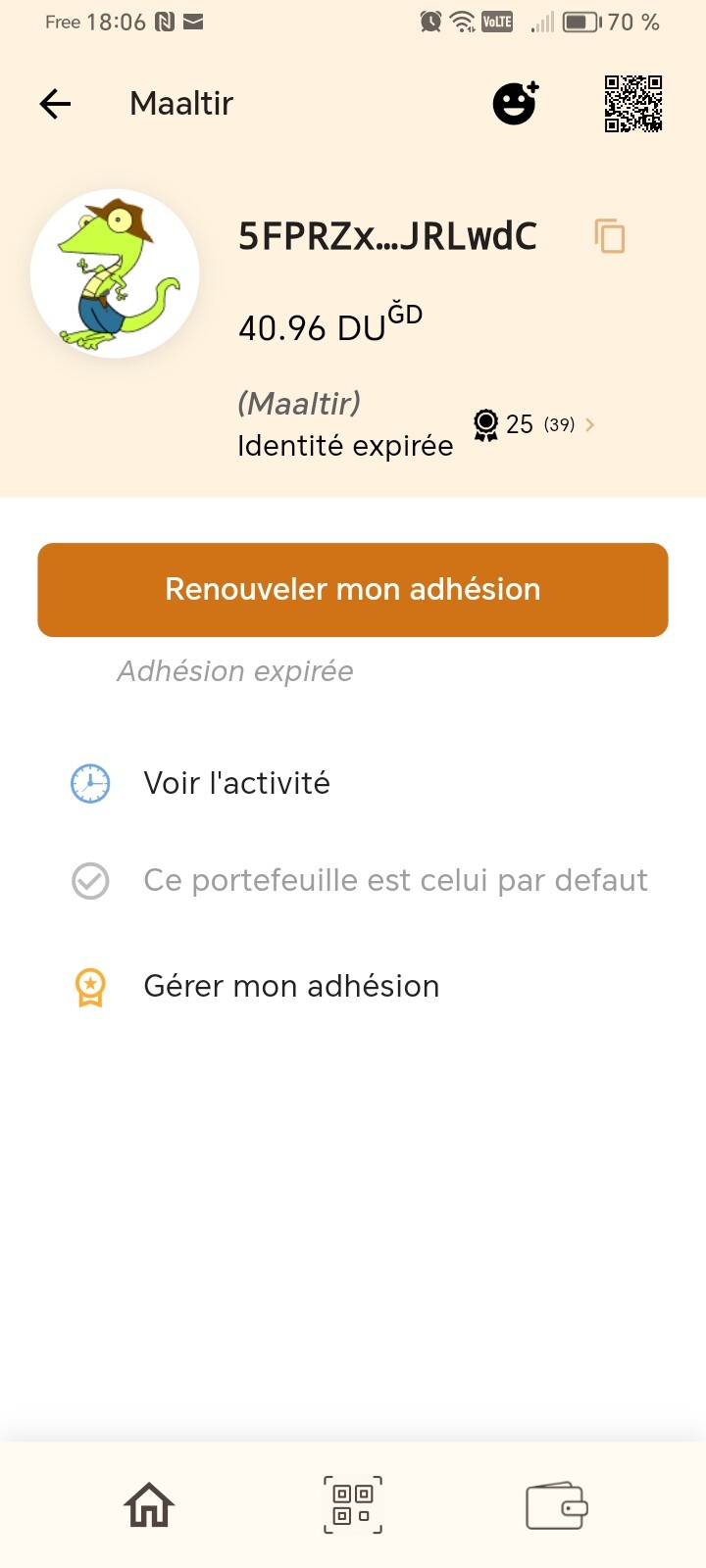This screenshot has height=1568, width=706.
Task: Open certifications count 25 (39)
Action: (535, 424)
